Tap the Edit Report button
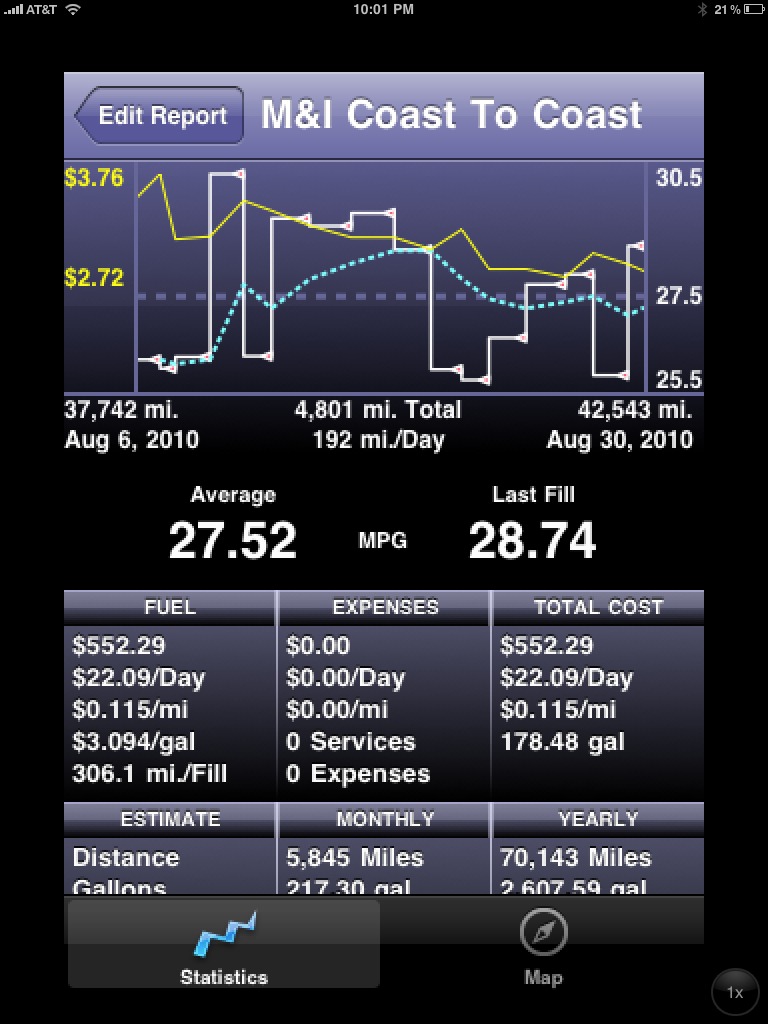Viewport: 768px width, 1024px height. click(x=160, y=116)
